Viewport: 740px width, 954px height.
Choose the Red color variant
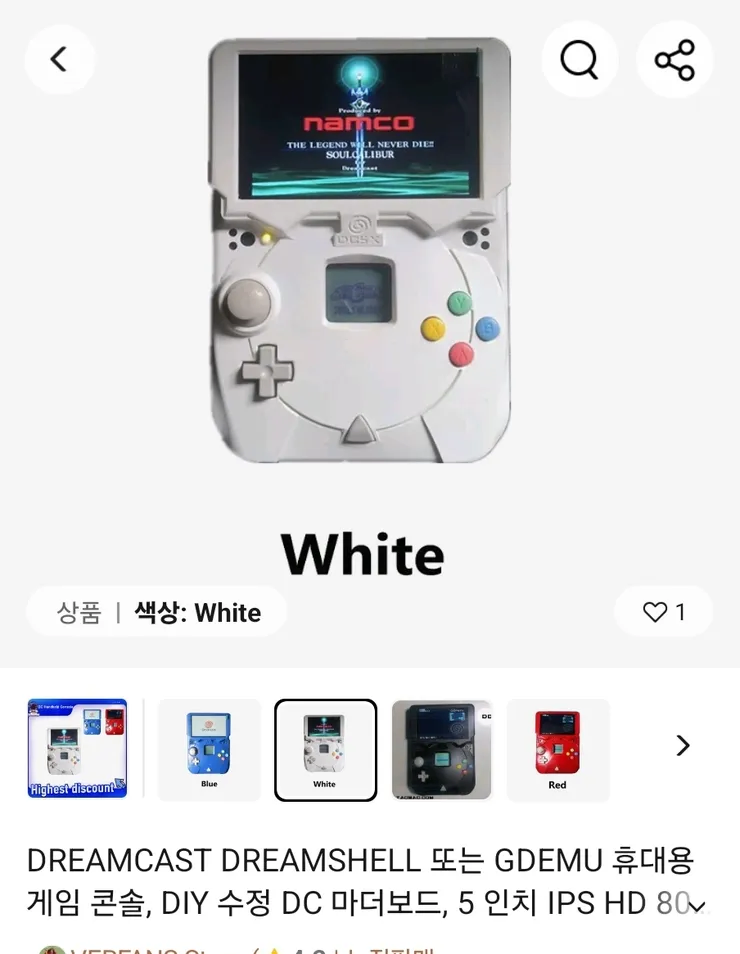pos(557,749)
